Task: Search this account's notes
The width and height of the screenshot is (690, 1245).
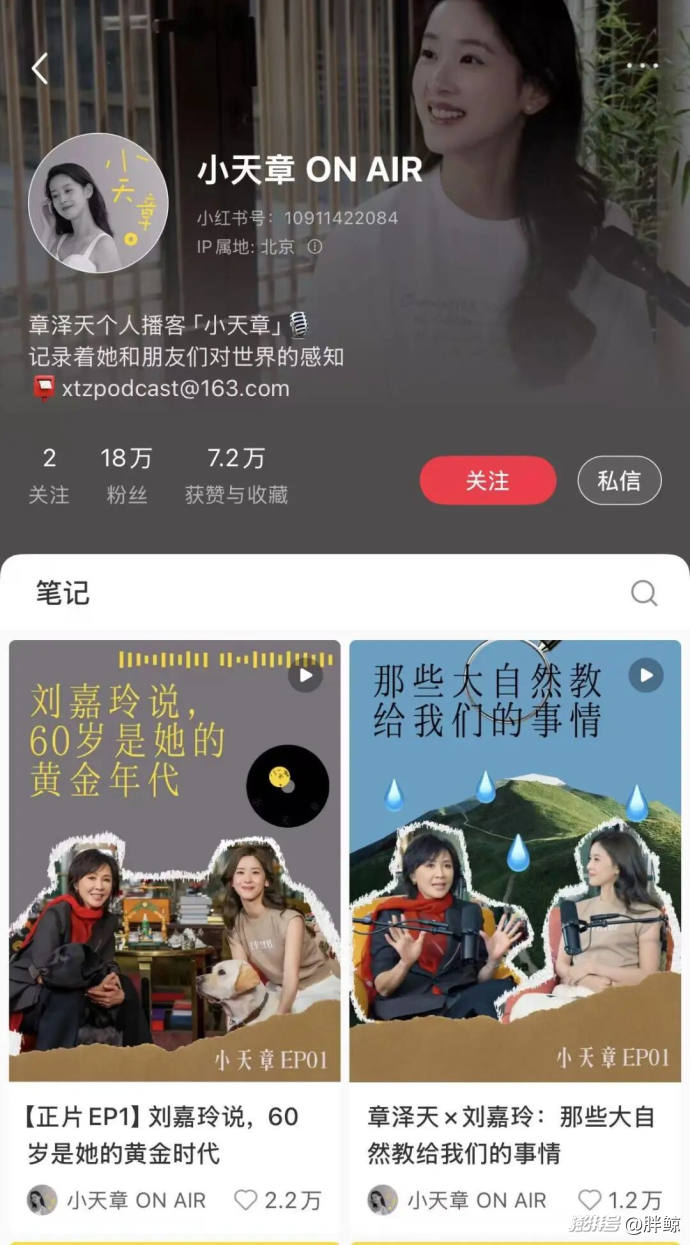Action: 644,593
